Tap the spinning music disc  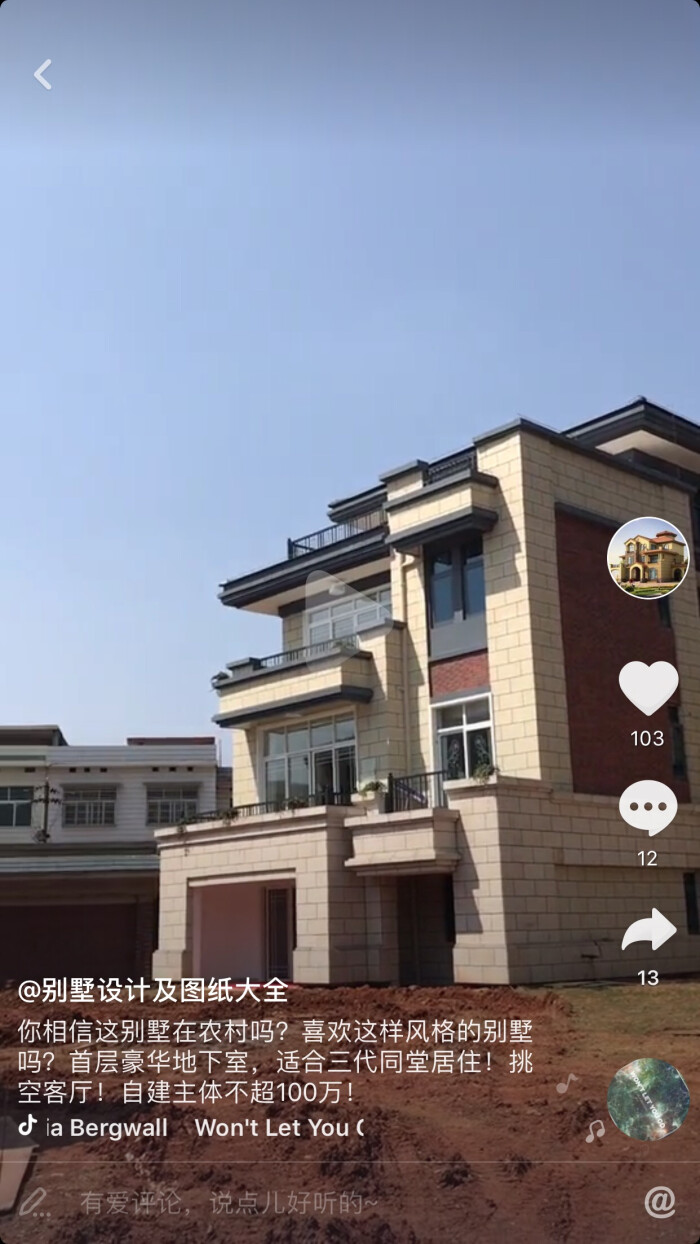click(x=648, y=1099)
